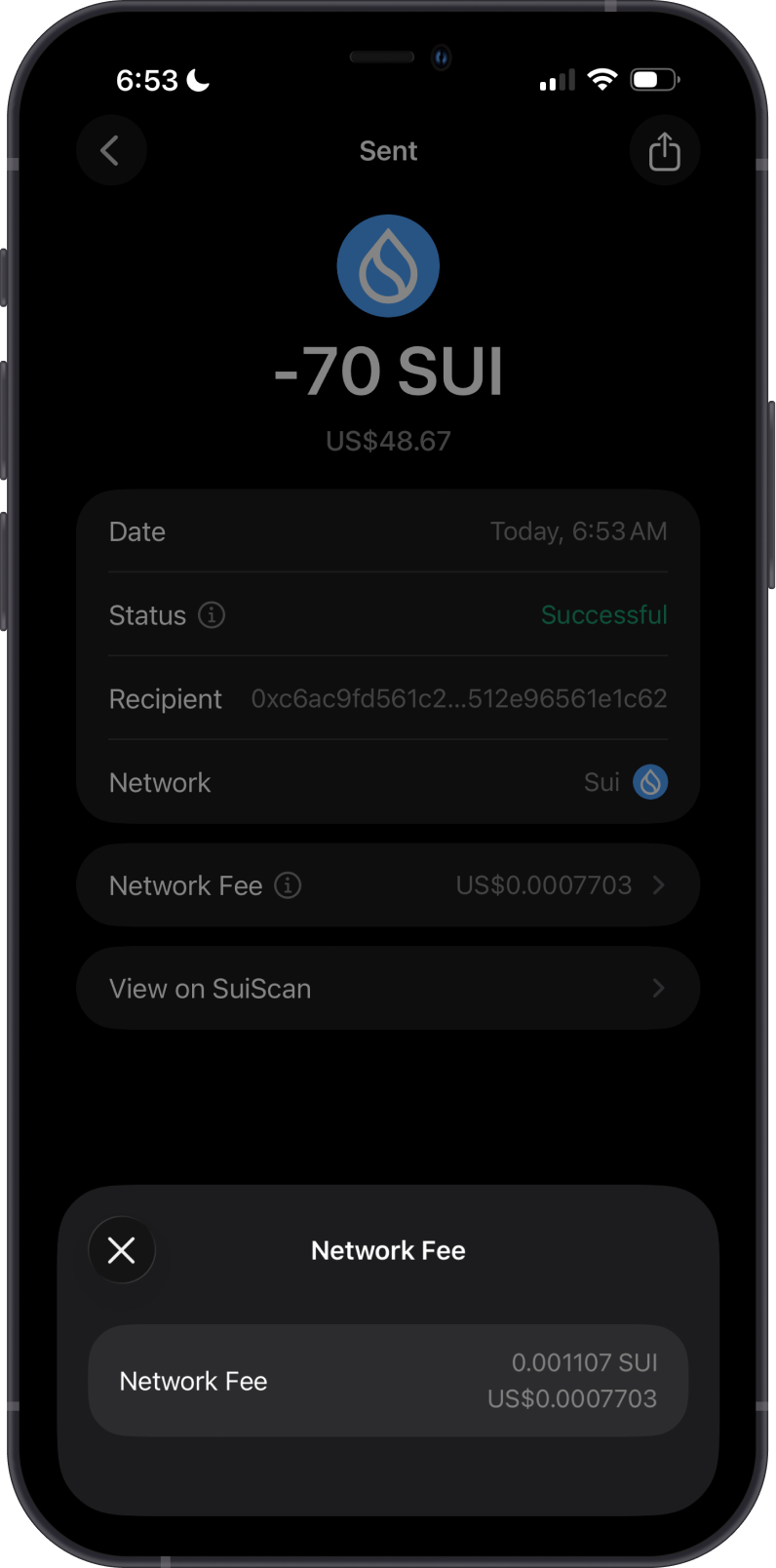Open View on SuiScan
776x1568 pixels.
[x=388, y=988]
